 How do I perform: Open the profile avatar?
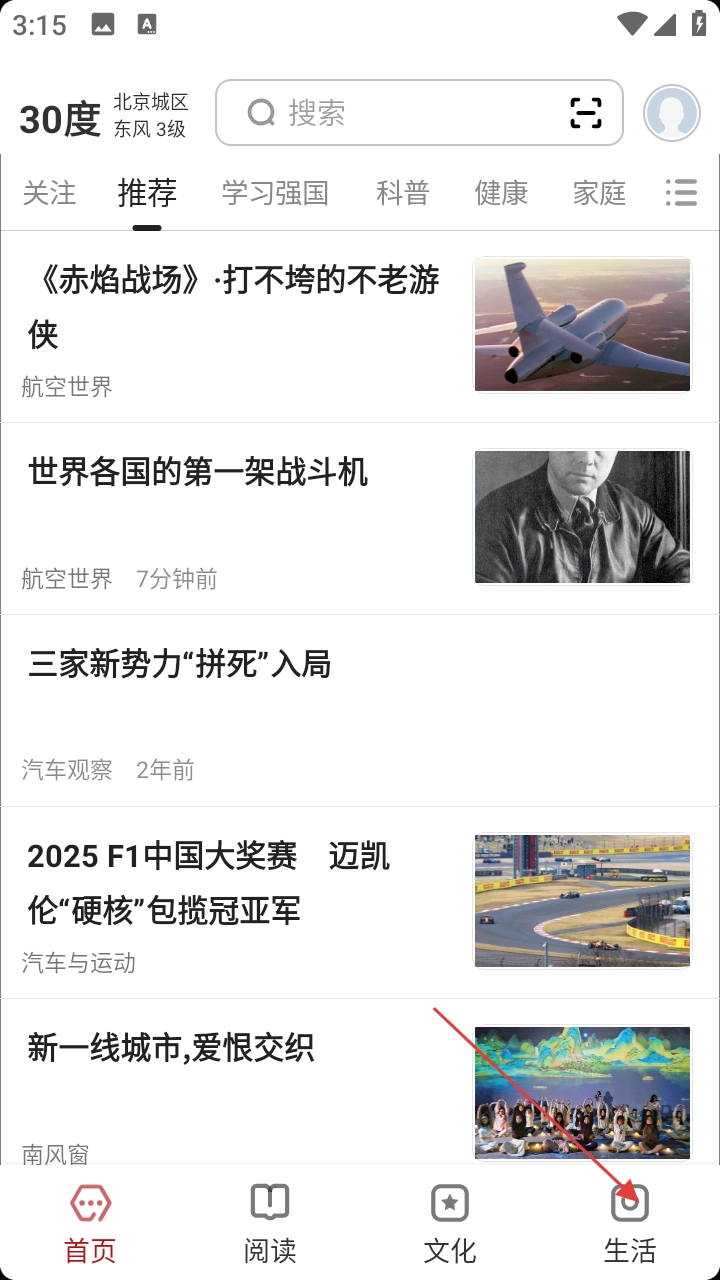(x=671, y=113)
